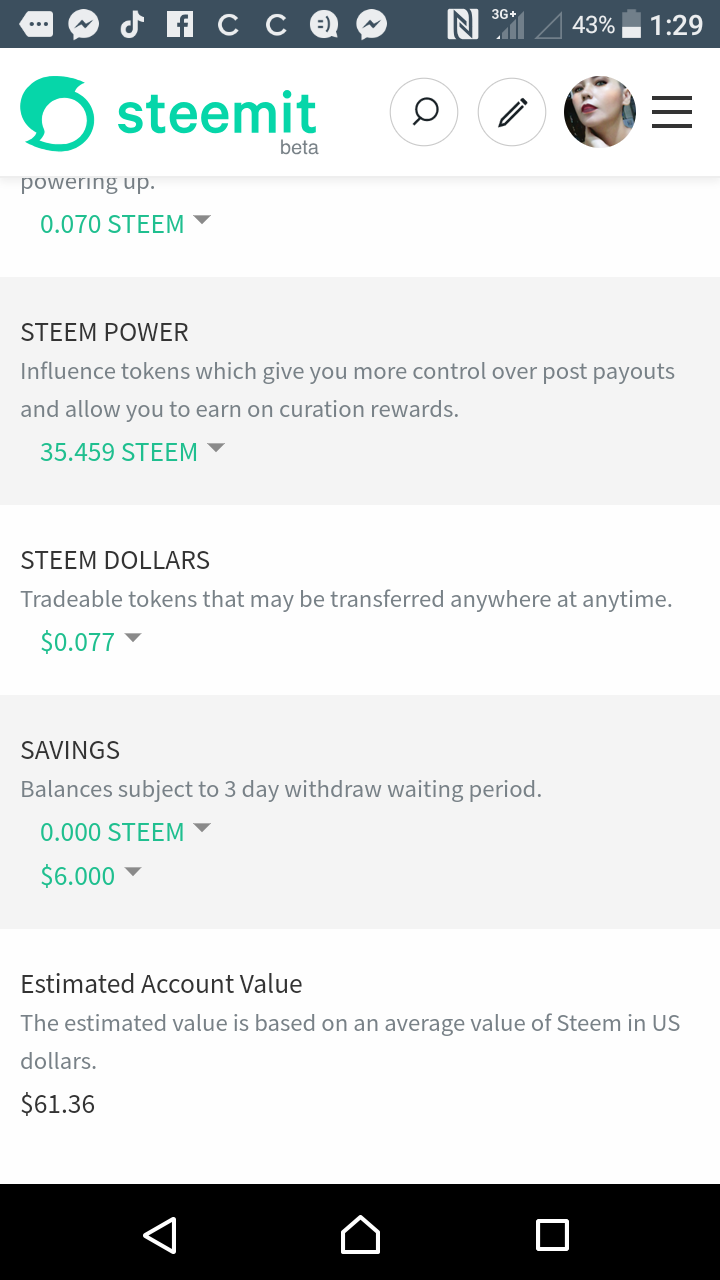Image resolution: width=720 pixels, height=1280 pixels.
Task: Open the search icon
Action: pyautogui.click(x=424, y=112)
